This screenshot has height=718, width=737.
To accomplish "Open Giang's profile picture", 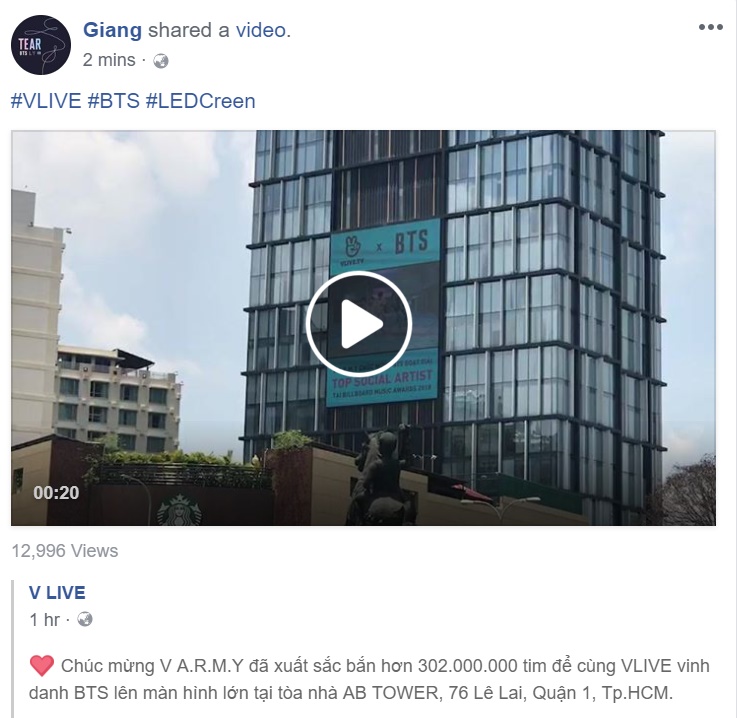I will pyautogui.click(x=40, y=46).
